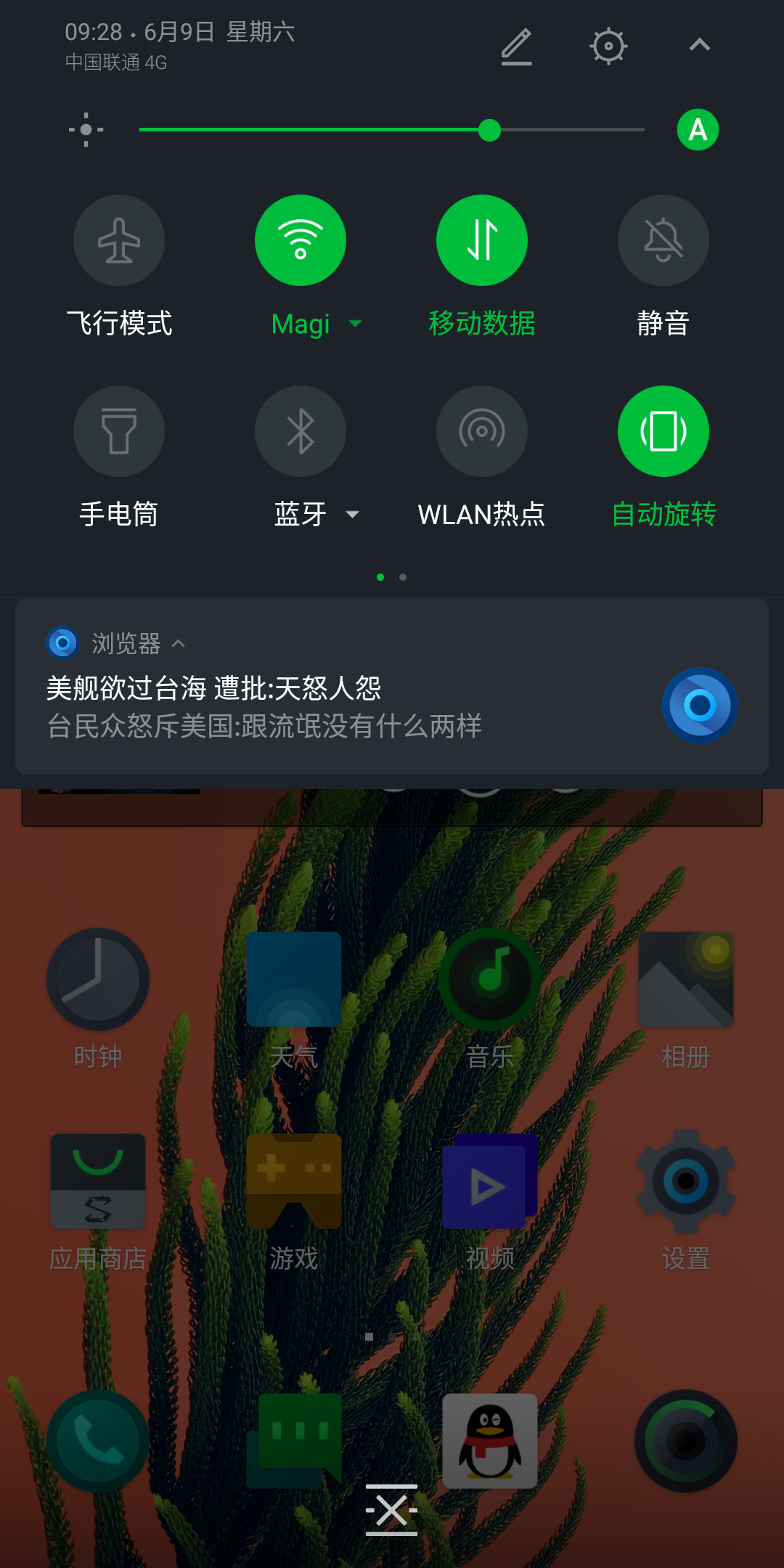The image size is (784, 1568).
Task: Turn on 蓝牙 Bluetooth
Action: (301, 431)
